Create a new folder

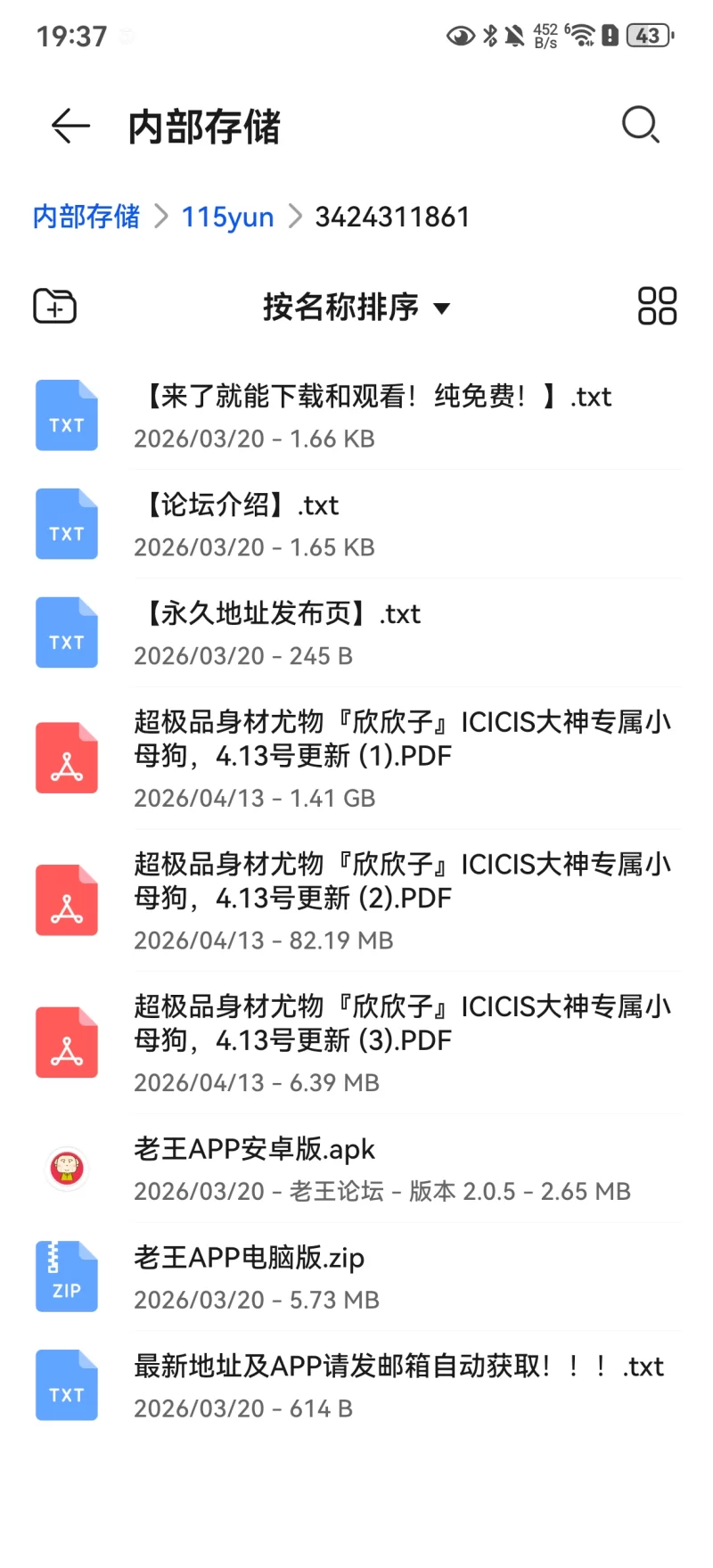[x=55, y=307]
